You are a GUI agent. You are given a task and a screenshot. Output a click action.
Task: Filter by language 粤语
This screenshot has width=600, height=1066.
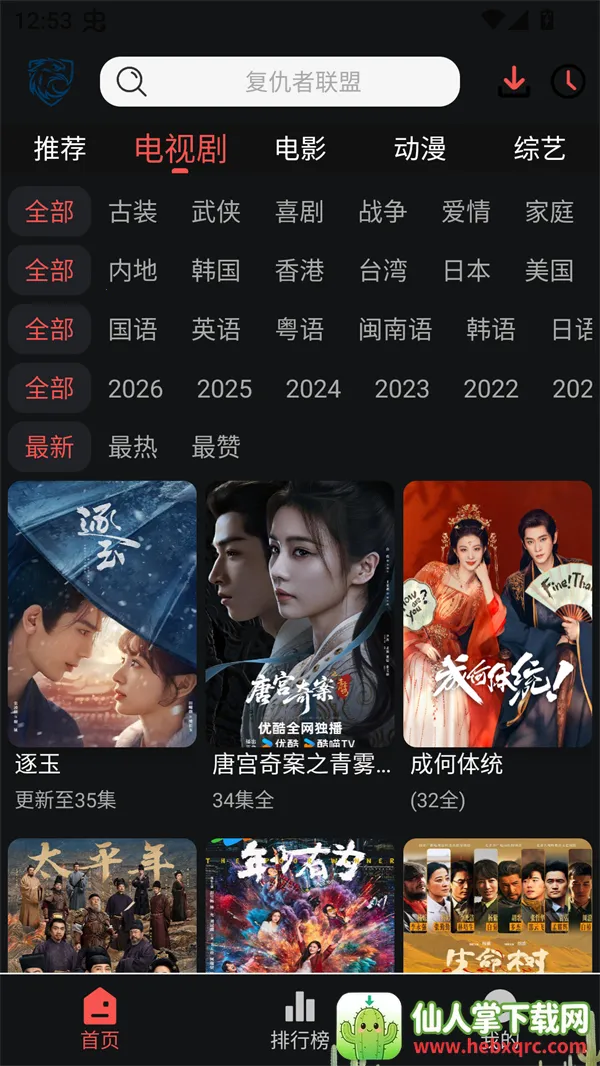coord(299,329)
